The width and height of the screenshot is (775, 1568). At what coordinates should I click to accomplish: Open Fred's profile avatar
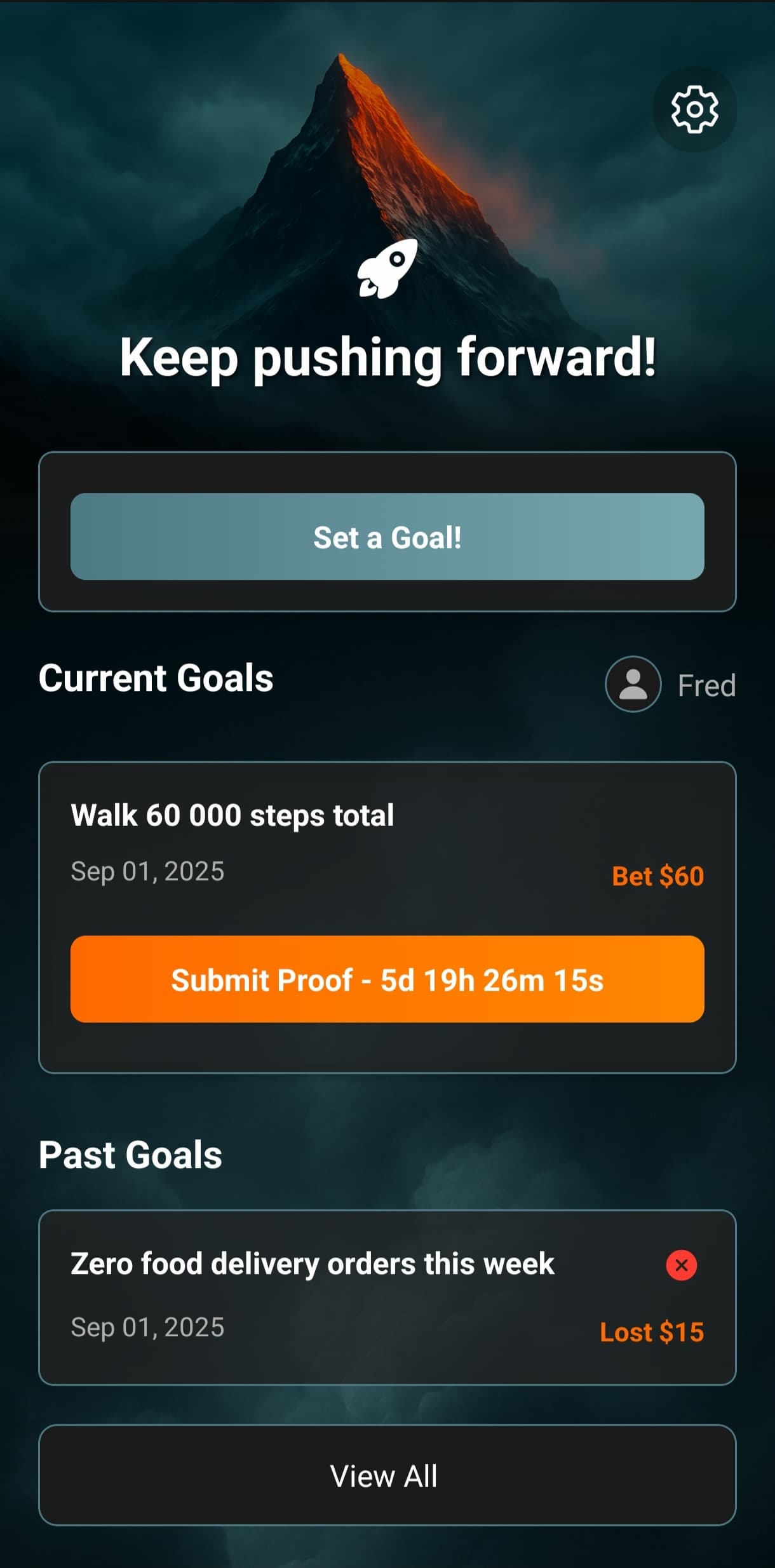(633, 684)
